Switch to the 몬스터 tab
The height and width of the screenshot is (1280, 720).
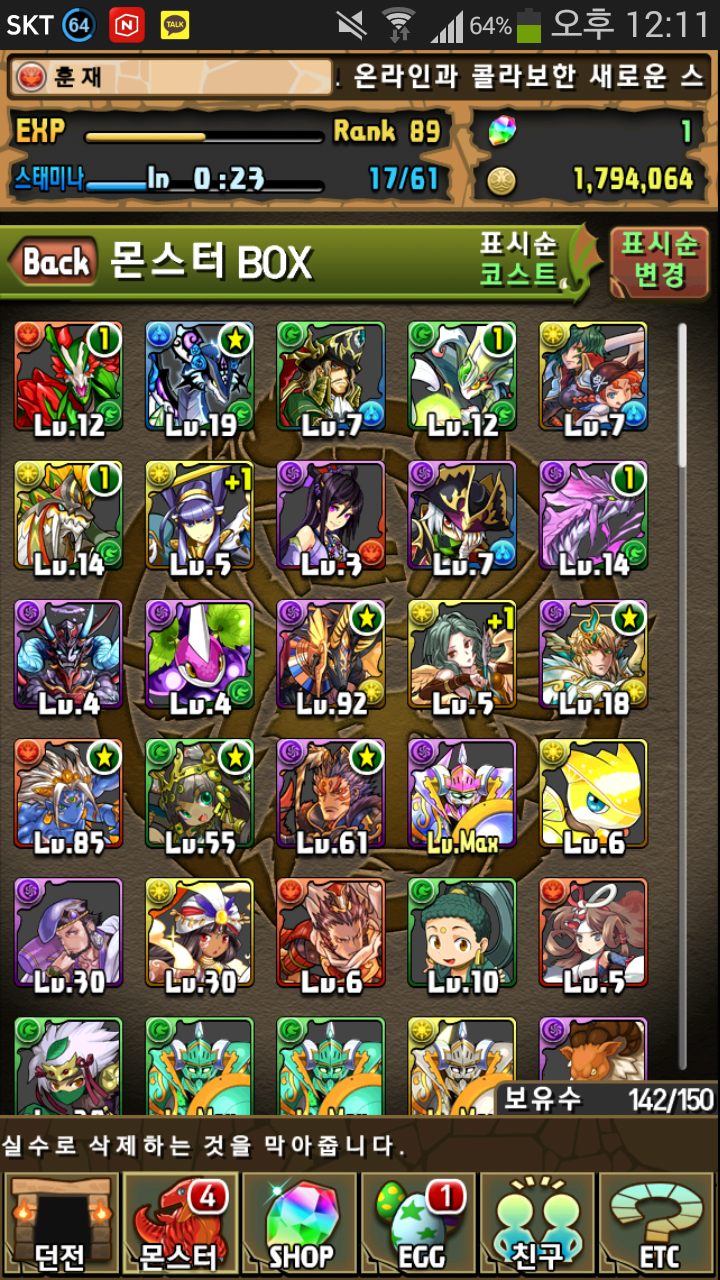180,1225
